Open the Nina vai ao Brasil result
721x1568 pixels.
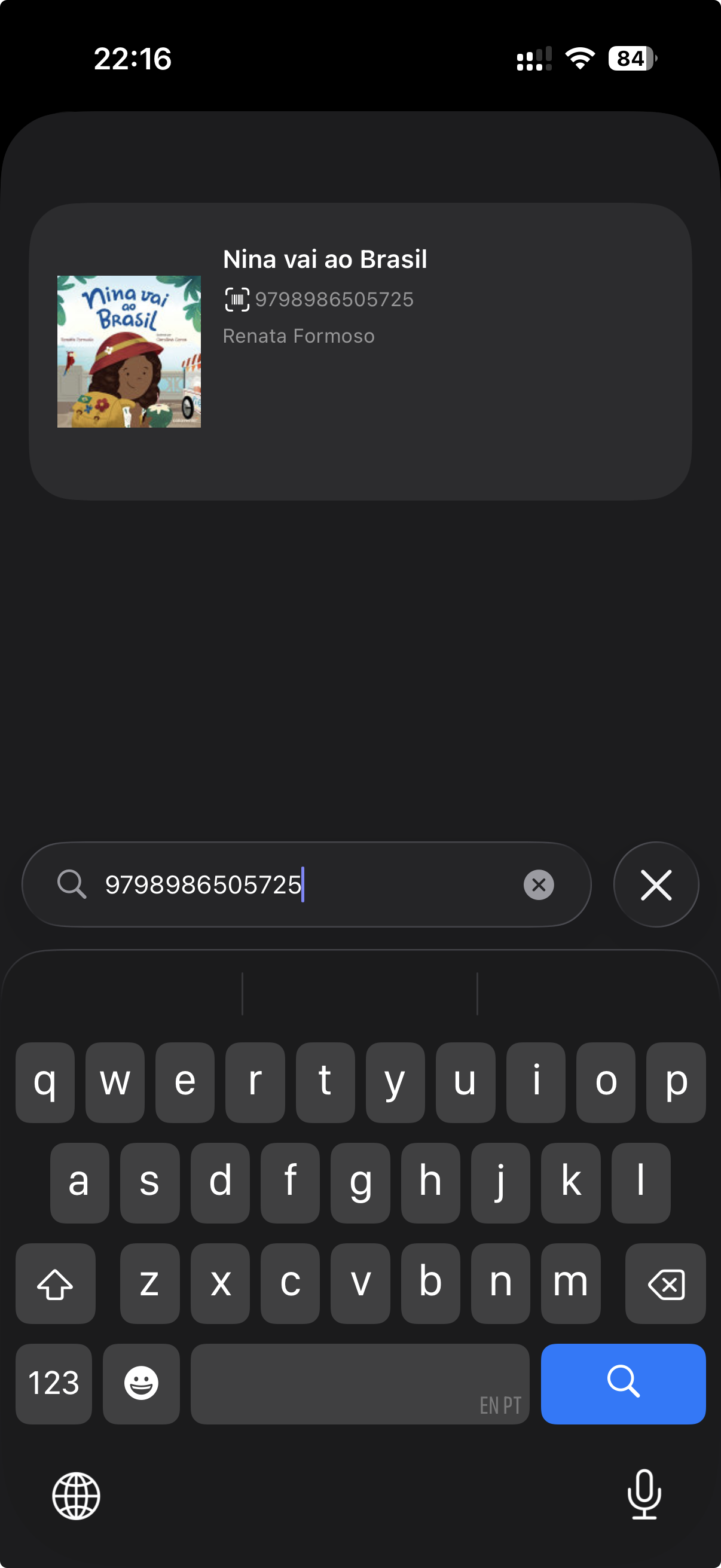pos(359,351)
